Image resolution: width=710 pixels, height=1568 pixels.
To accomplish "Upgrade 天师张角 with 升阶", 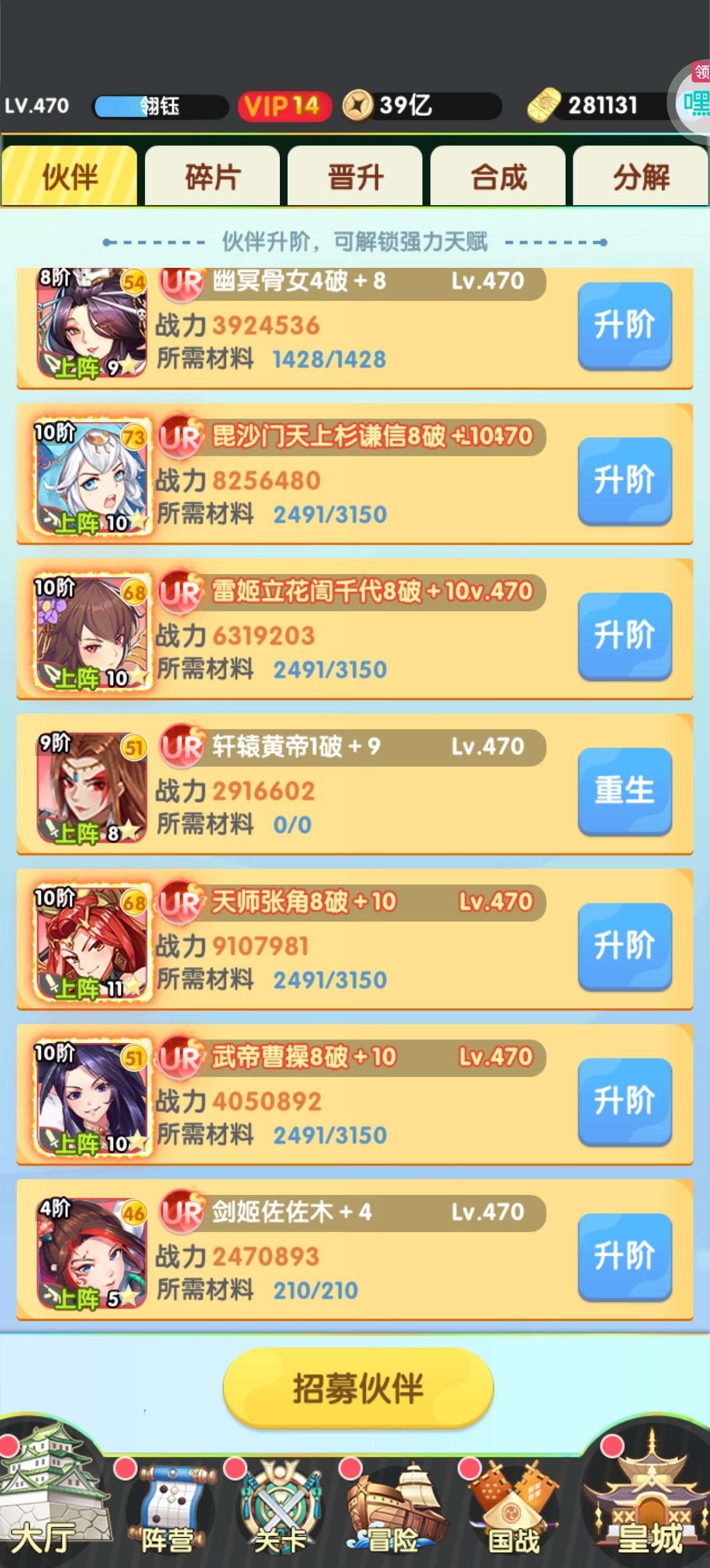I will coord(624,946).
